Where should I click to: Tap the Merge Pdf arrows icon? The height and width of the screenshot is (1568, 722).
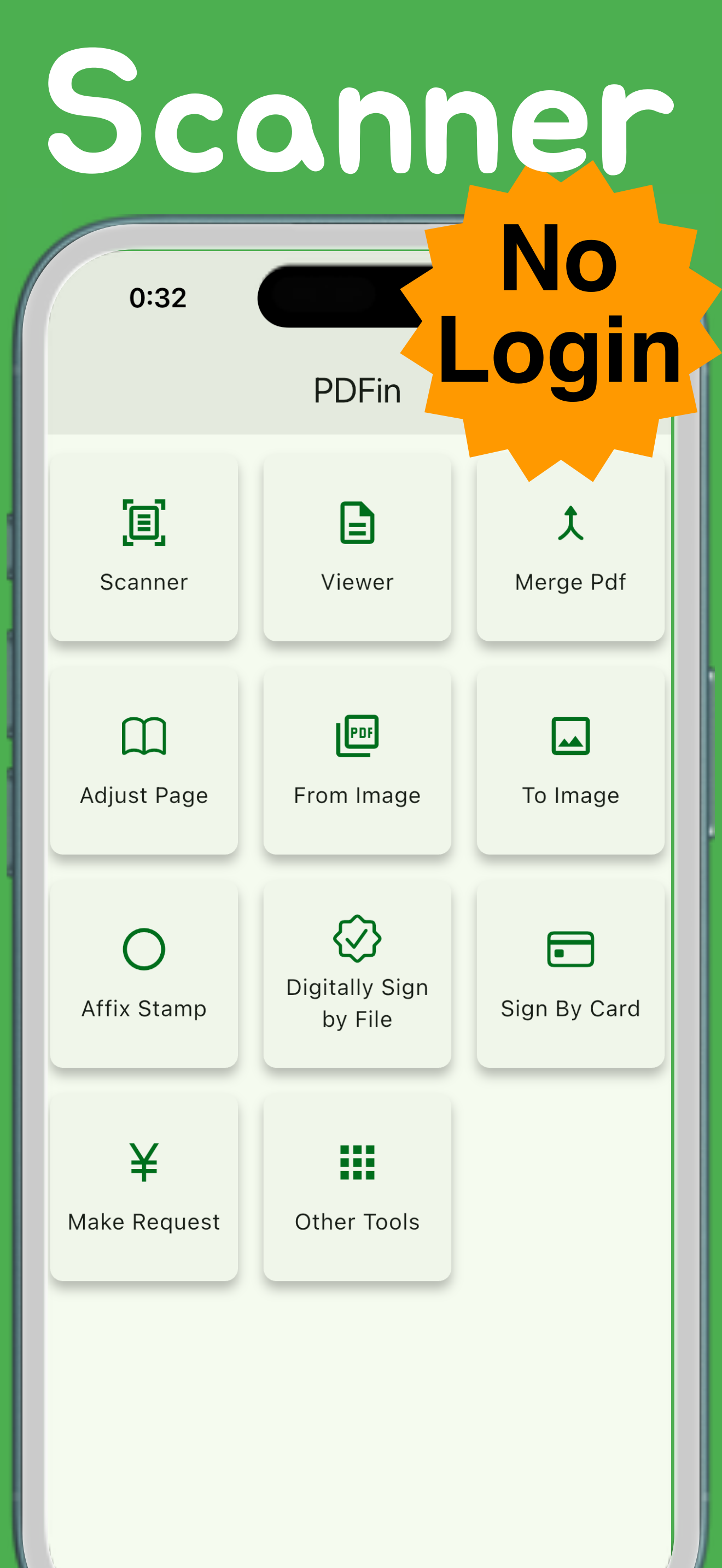coord(570,525)
